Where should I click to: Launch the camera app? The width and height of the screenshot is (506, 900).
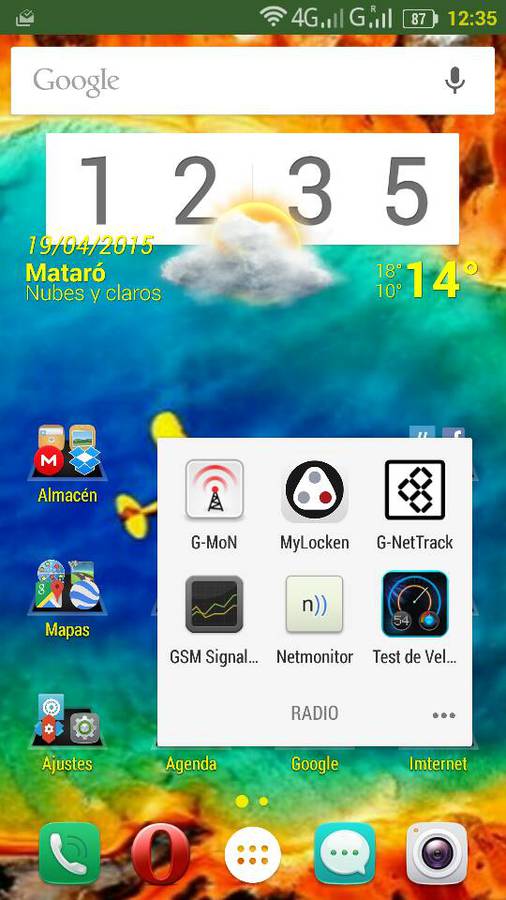coord(437,854)
